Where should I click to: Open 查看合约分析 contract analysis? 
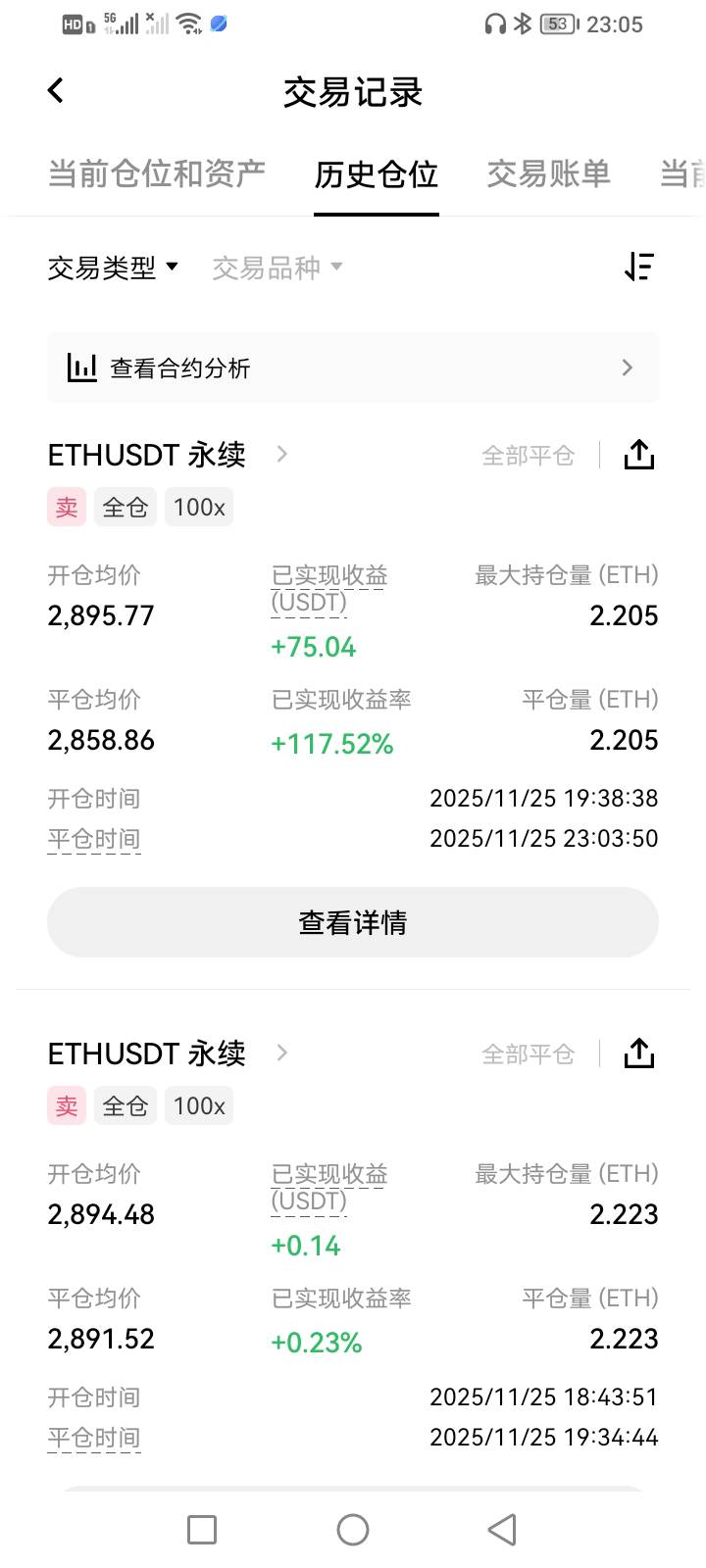353,367
